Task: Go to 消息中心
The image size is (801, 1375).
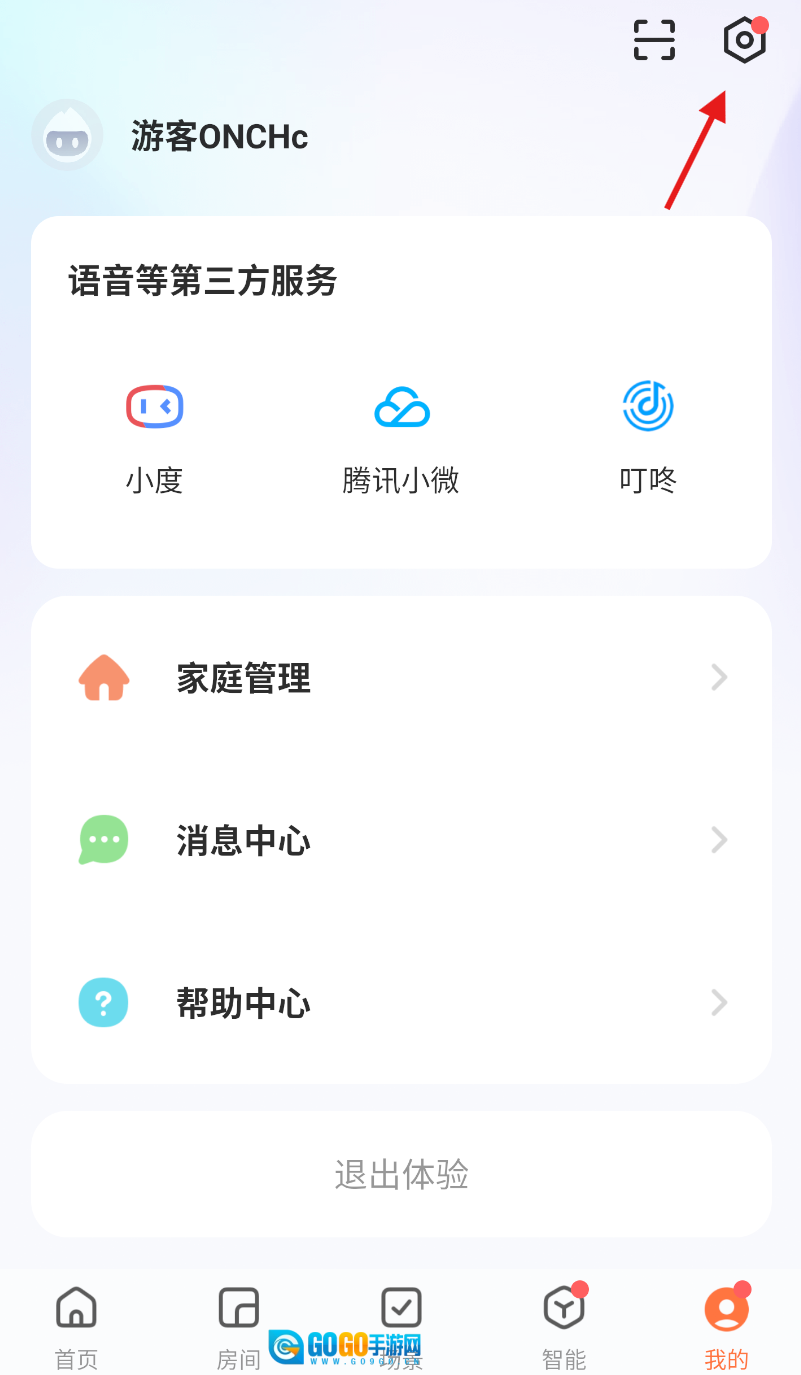Action: [x=401, y=840]
